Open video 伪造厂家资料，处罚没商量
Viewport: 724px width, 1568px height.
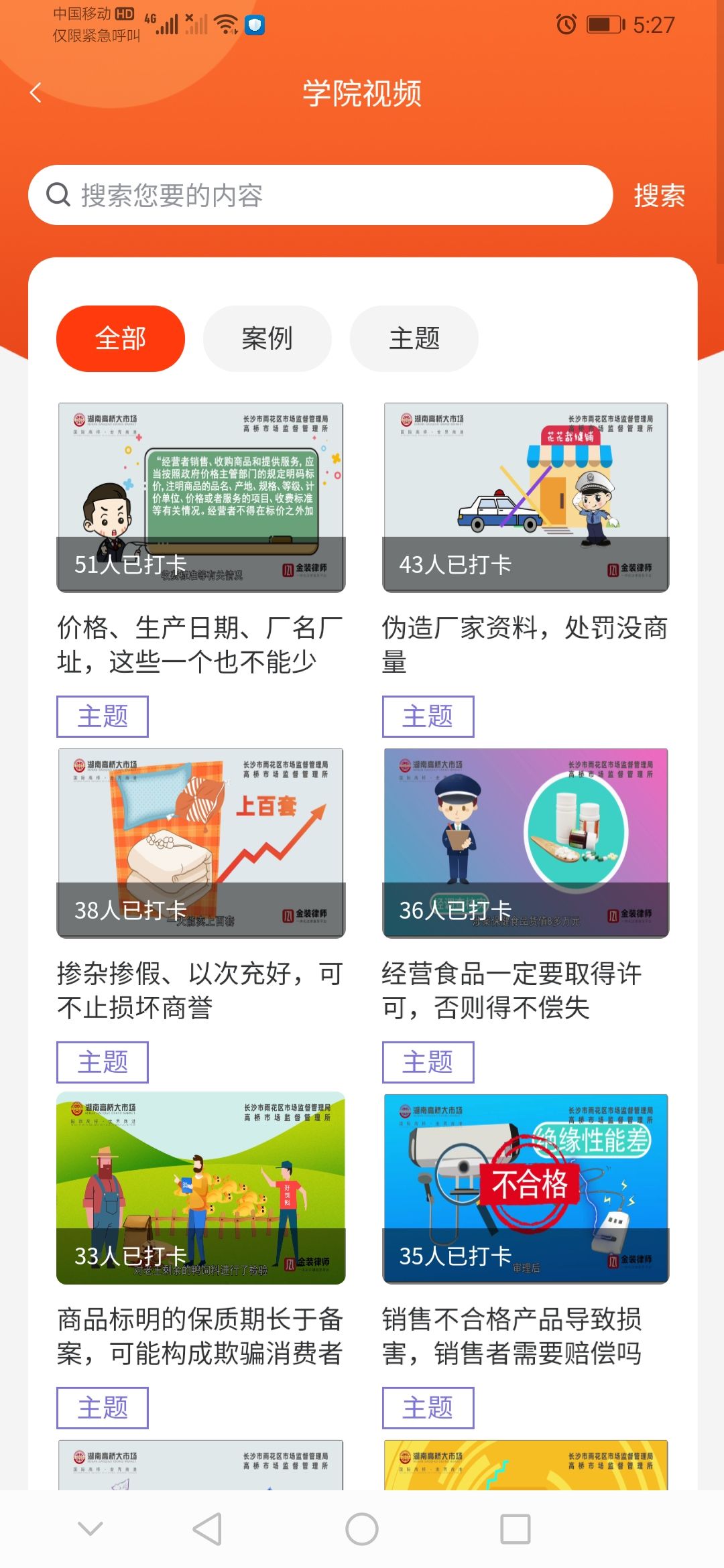[526, 497]
